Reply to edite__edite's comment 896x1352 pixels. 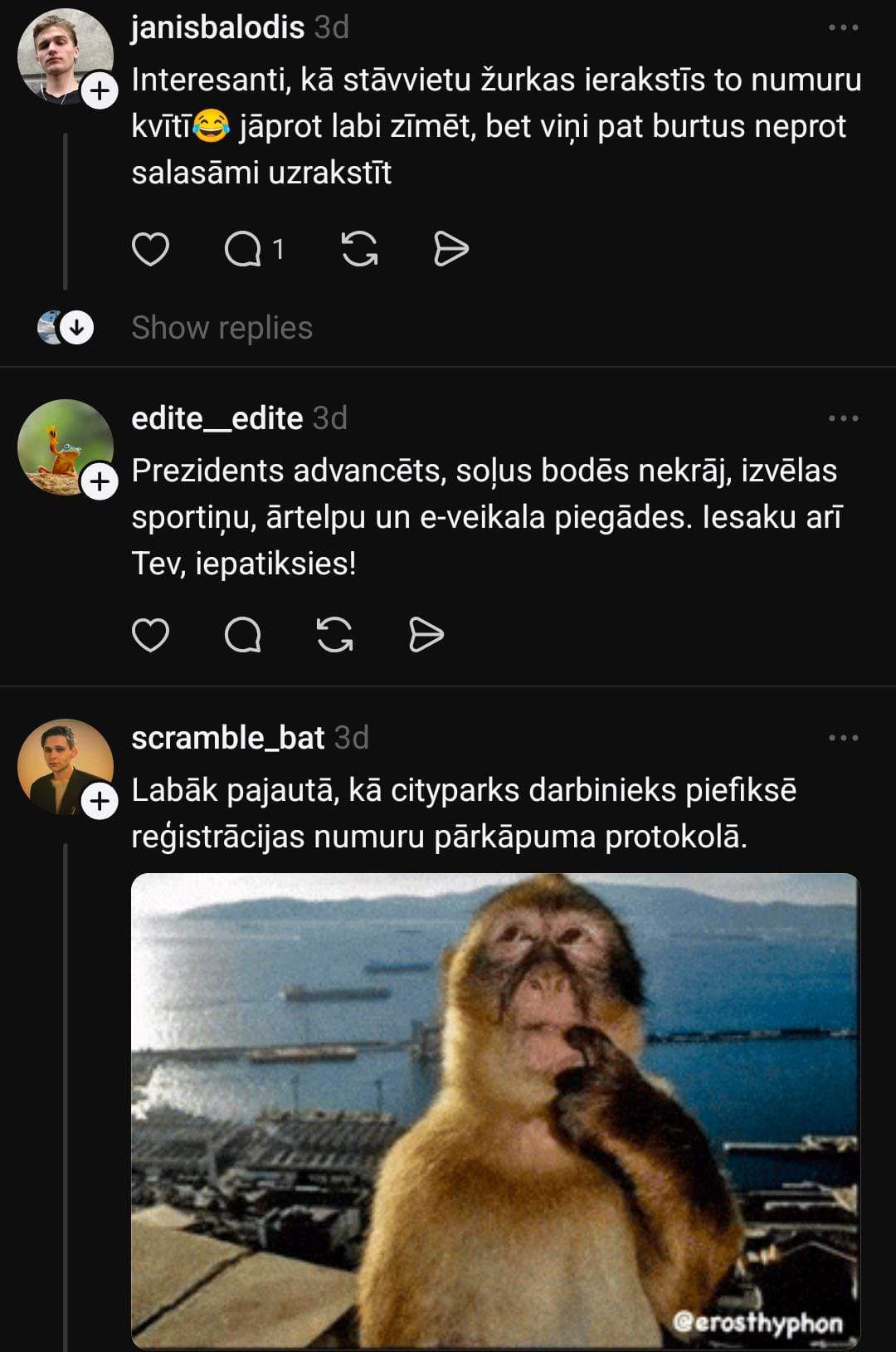pyautogui.click(x=243, y=635)
